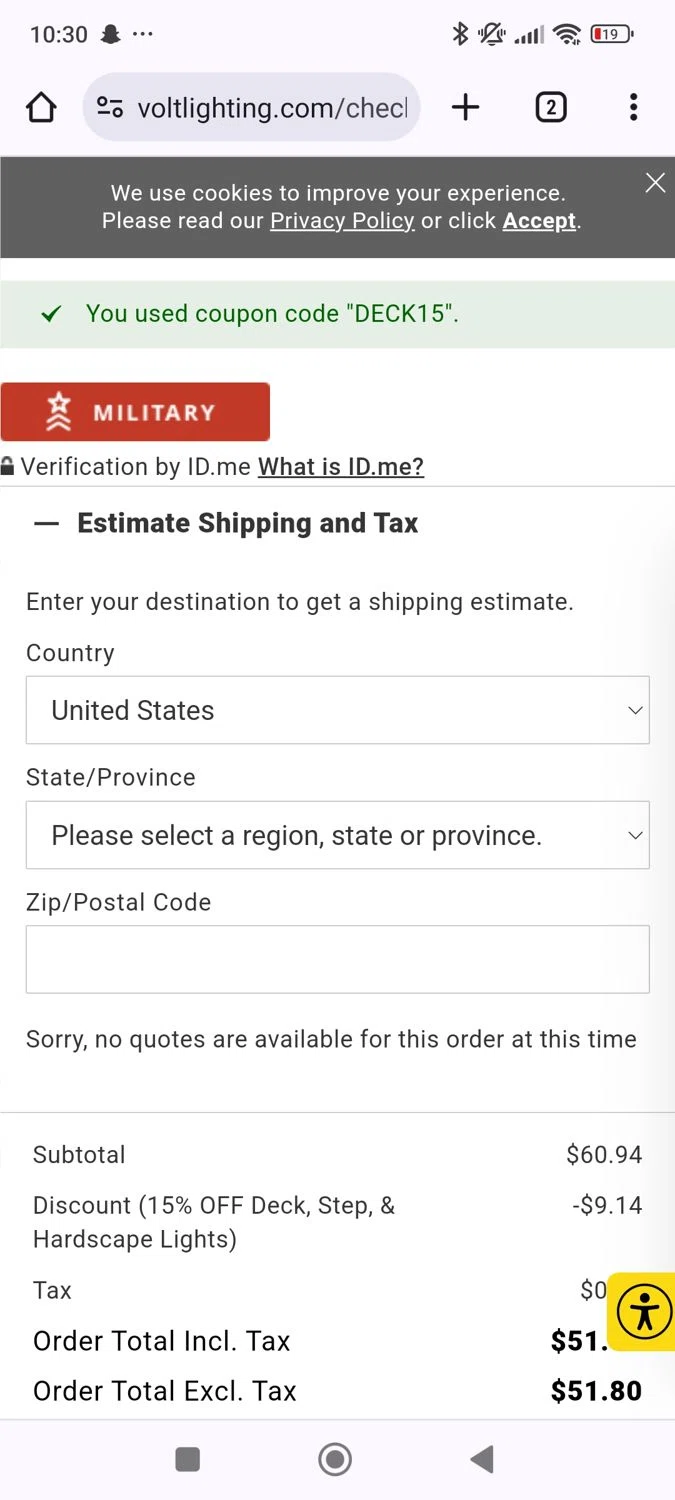The image size is (675, 1500).
Task: Select a State/Province from the dropdown
Action: point(337,835)
